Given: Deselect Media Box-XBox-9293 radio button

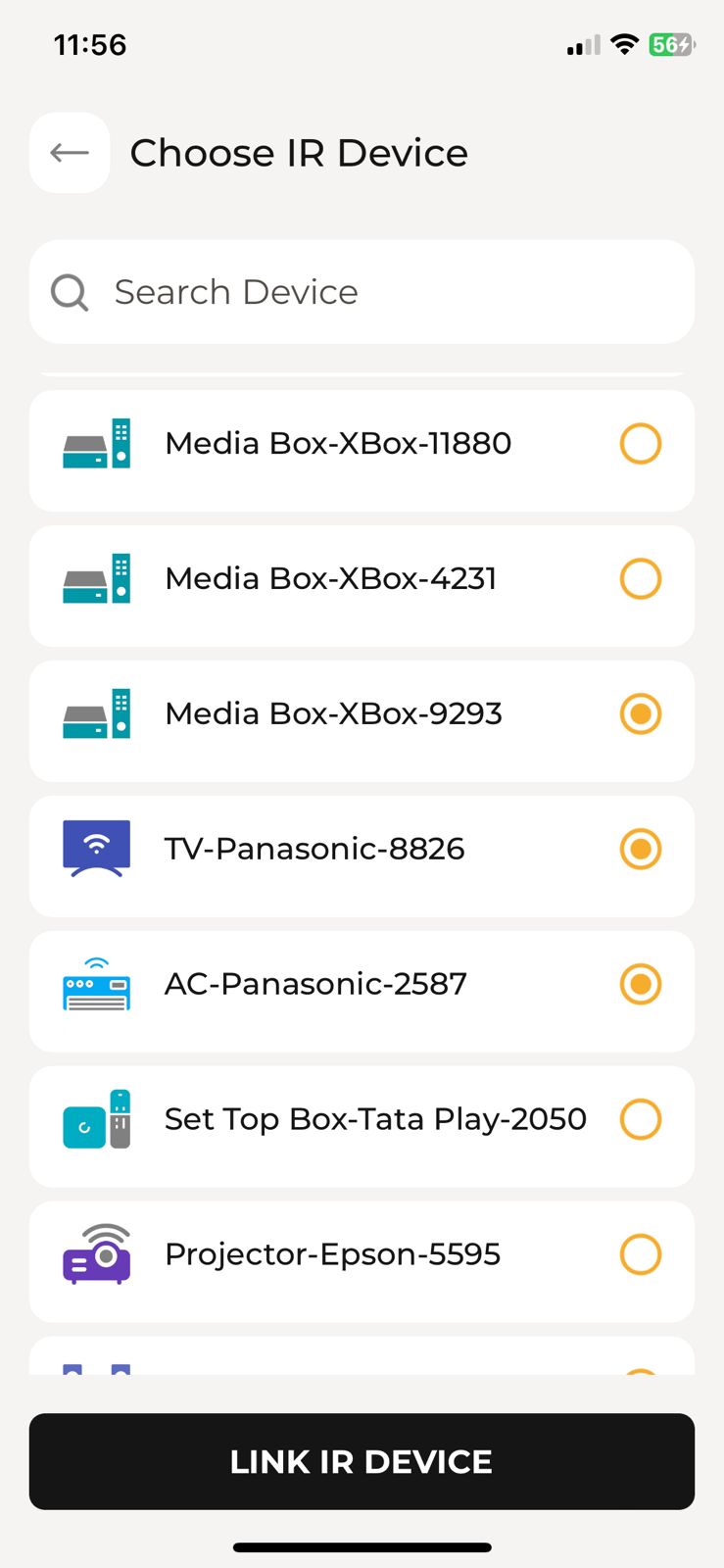Looking at the screenshot, I should pos(641,714).
